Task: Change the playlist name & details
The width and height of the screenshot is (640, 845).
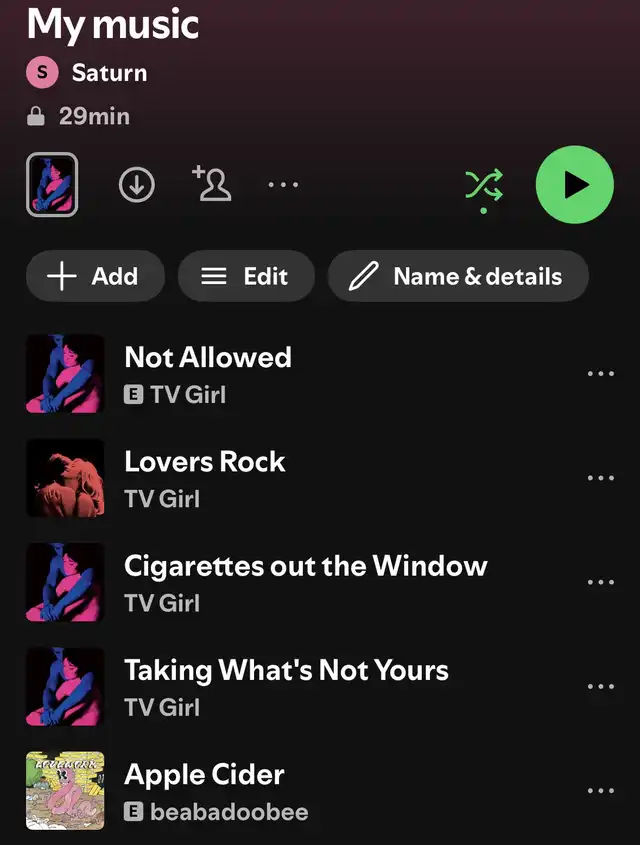Action: [458, 276]
